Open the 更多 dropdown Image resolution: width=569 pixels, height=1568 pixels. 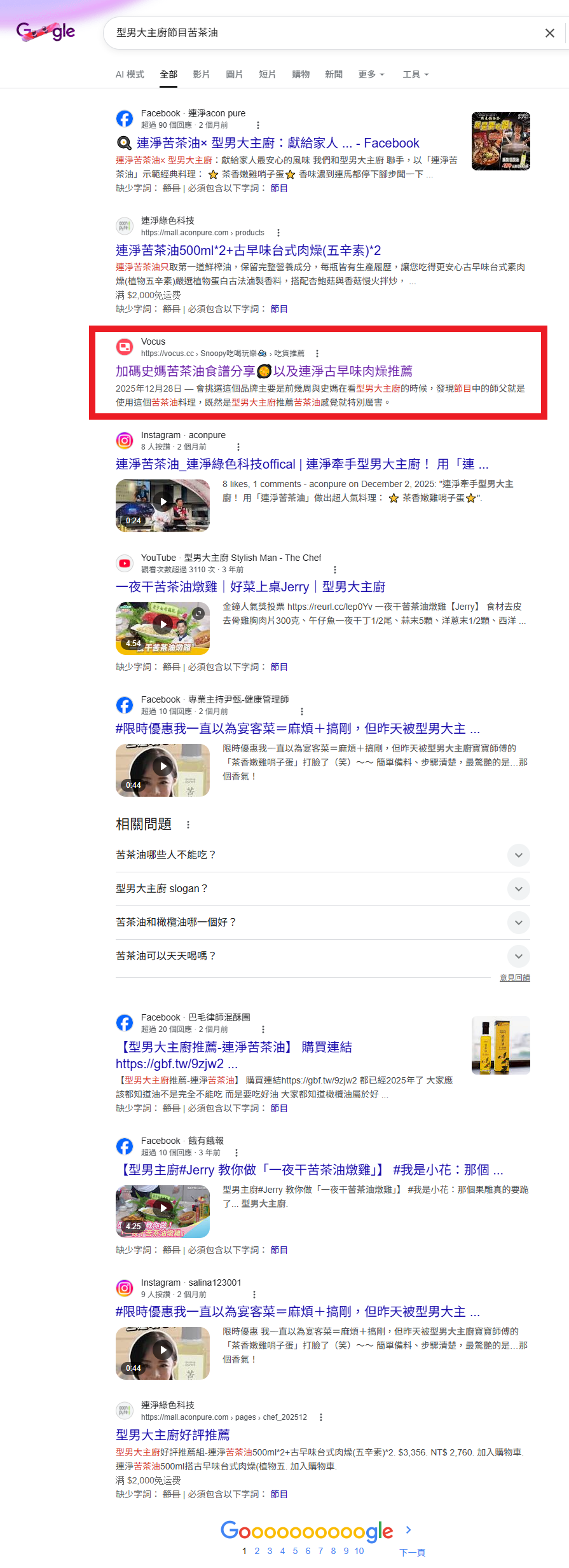click(x=371, y=74)
